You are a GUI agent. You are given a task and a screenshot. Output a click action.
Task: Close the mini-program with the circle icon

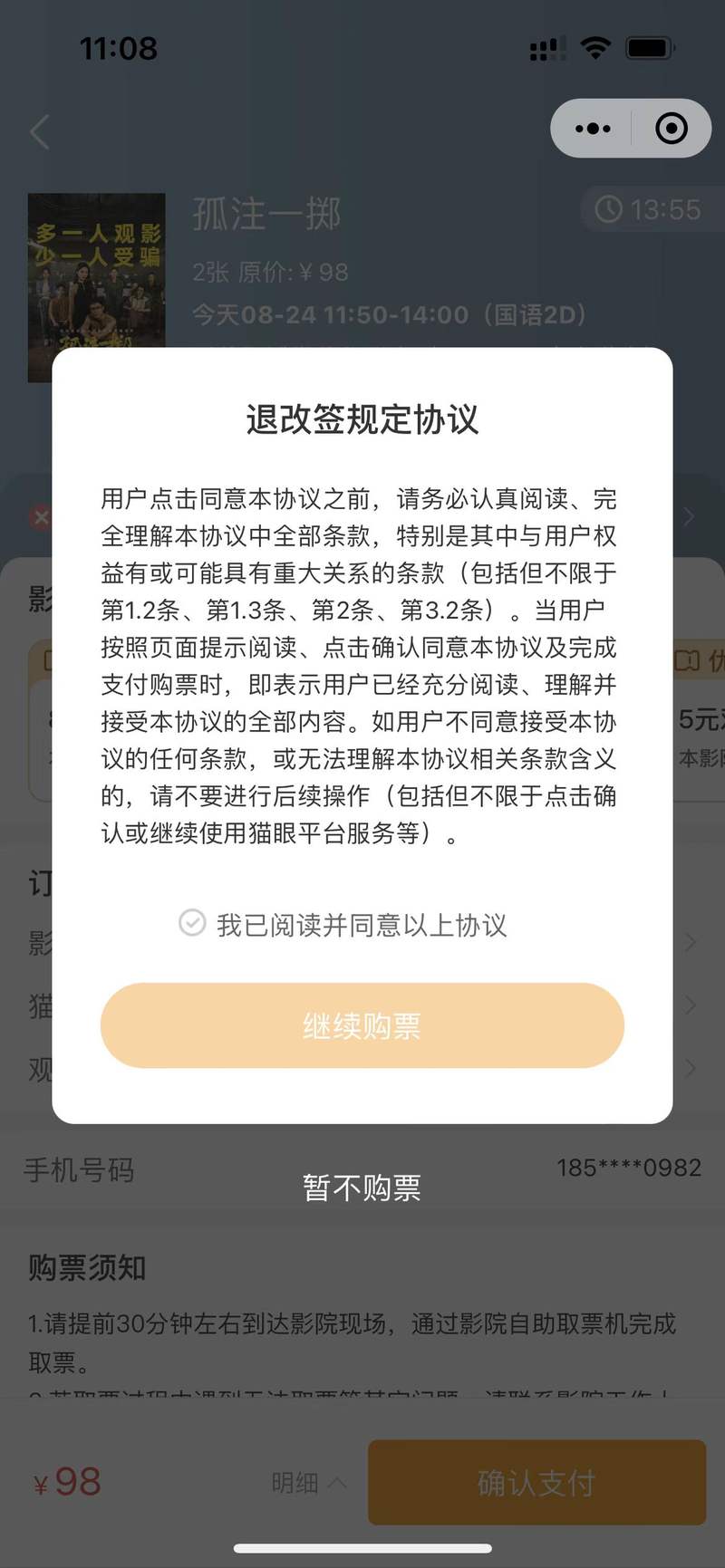pos(671,129)
